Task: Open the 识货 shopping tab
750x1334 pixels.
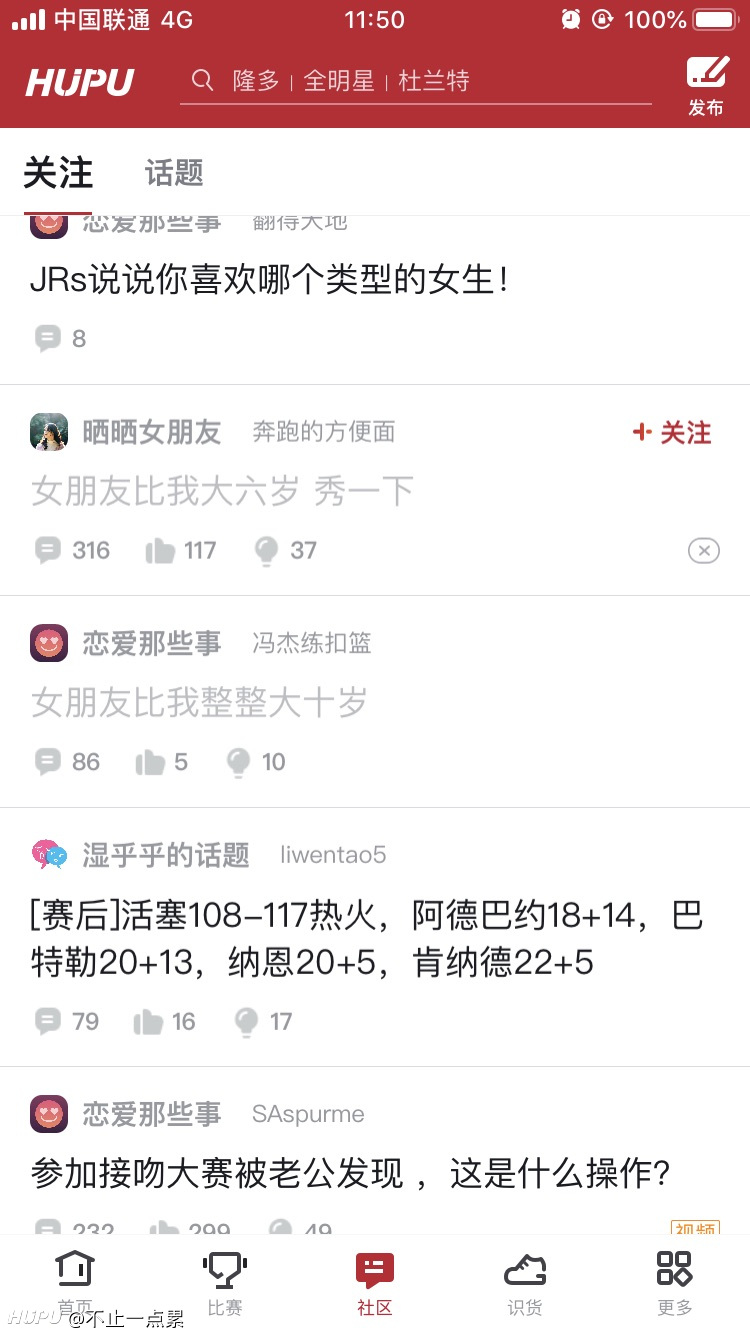Action: [x=525, y=1282]
